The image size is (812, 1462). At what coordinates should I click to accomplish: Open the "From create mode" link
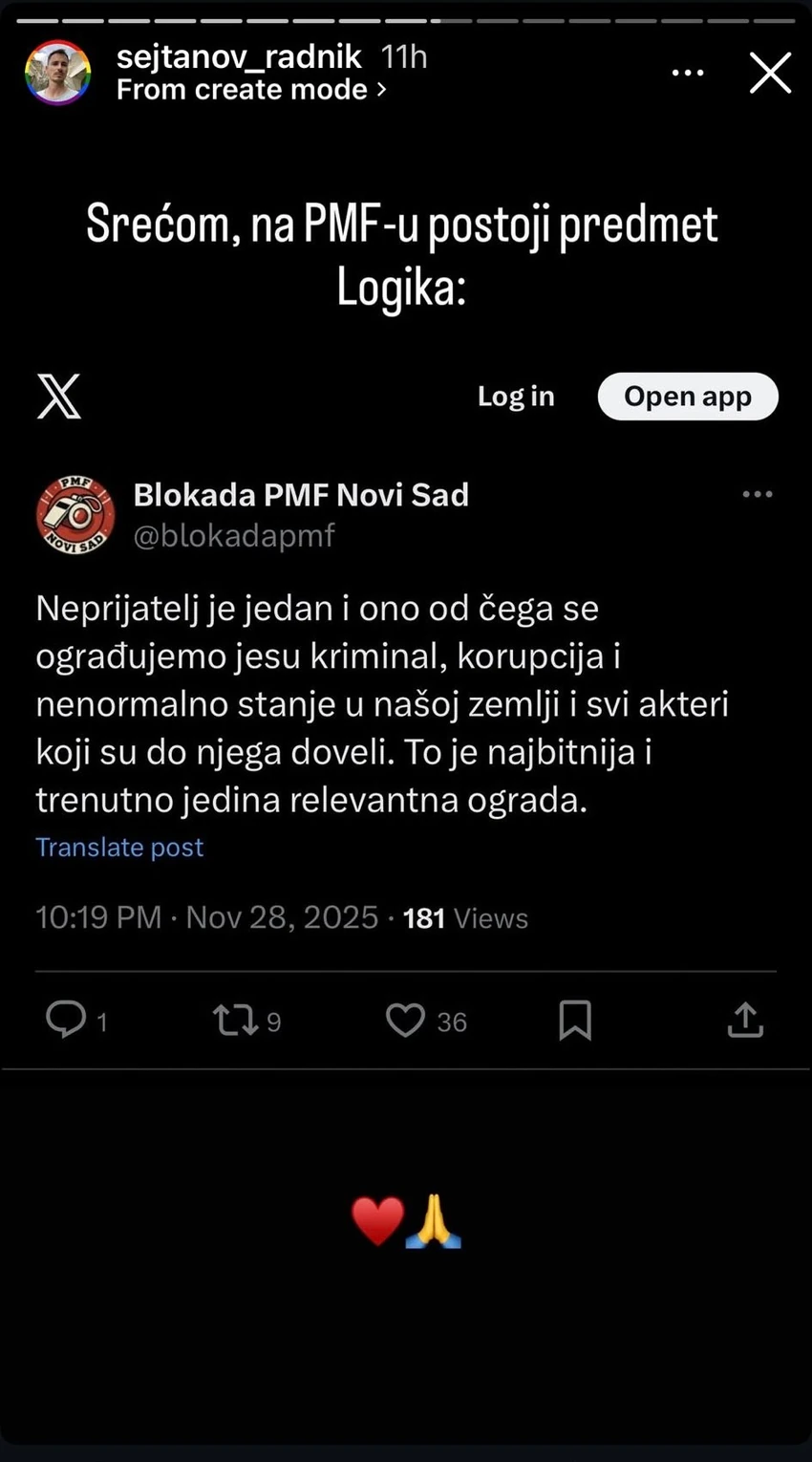(x=251, y=90)
